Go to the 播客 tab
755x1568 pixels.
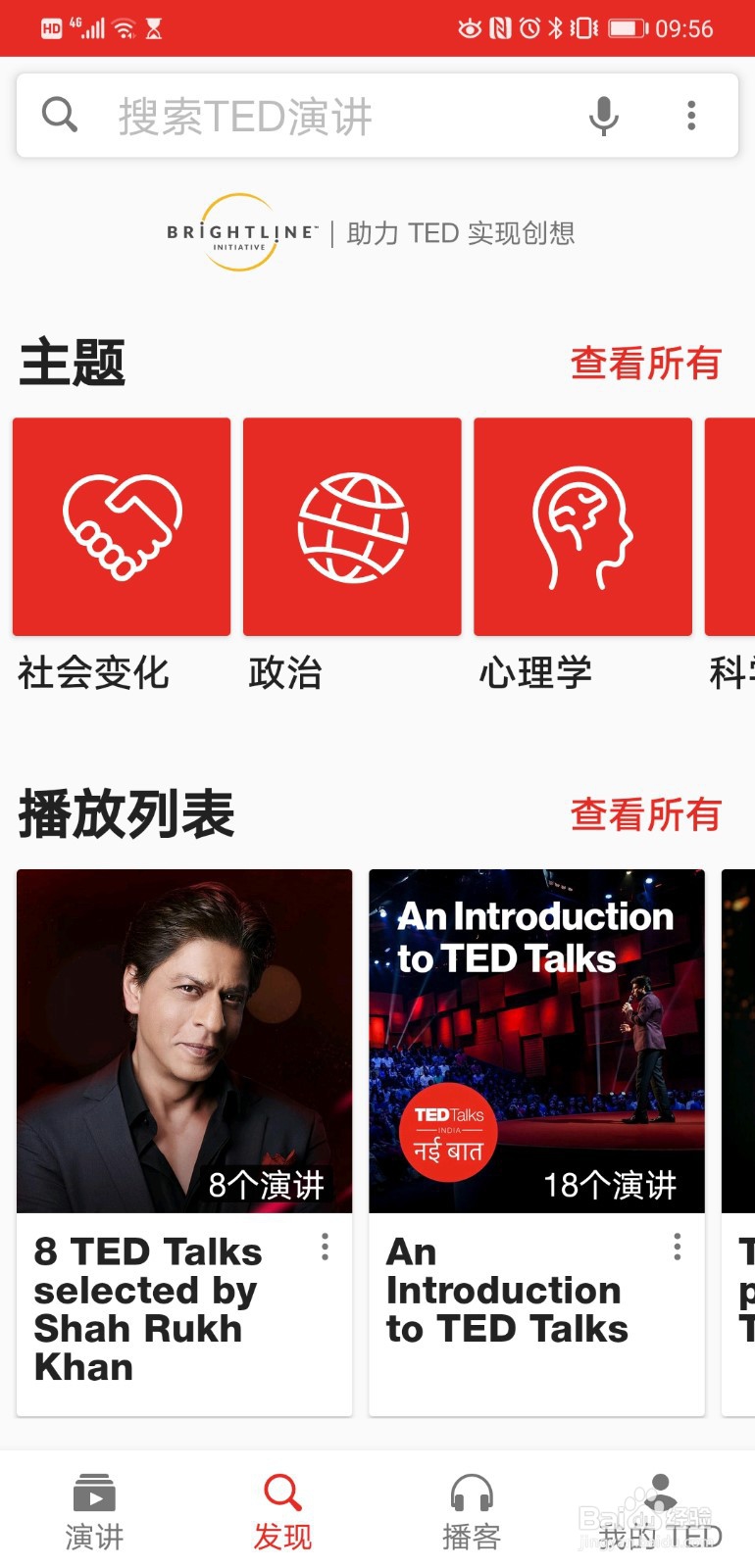(472, 1512)
